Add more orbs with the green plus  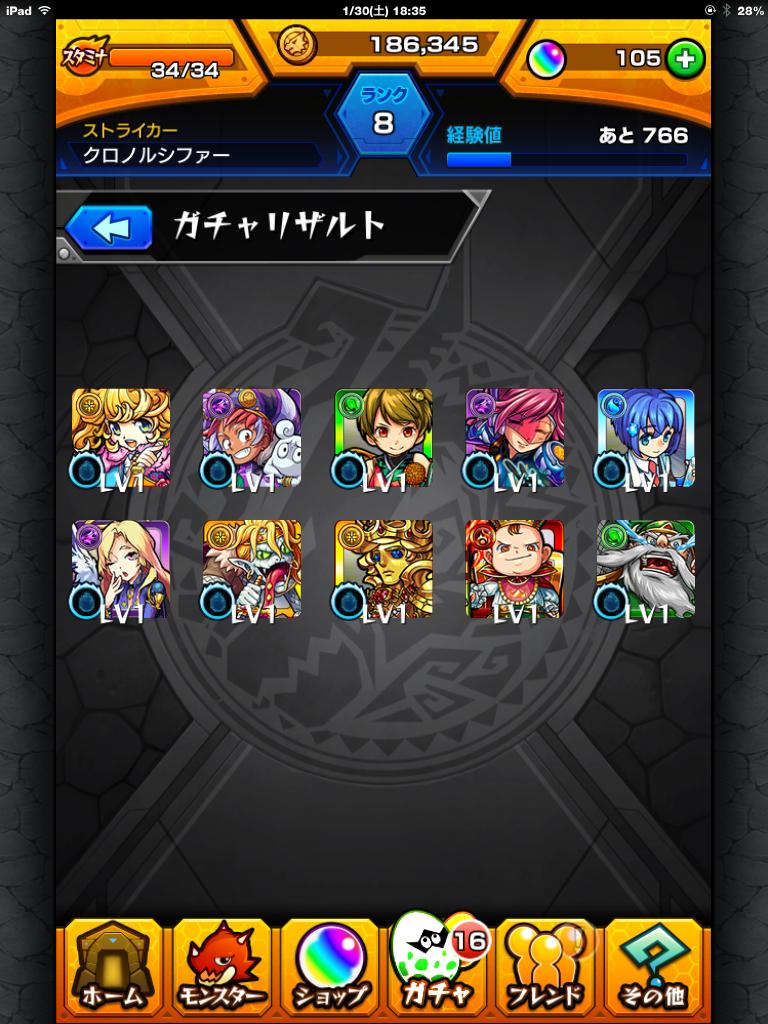pyautogui.click(x=685, y=59)
